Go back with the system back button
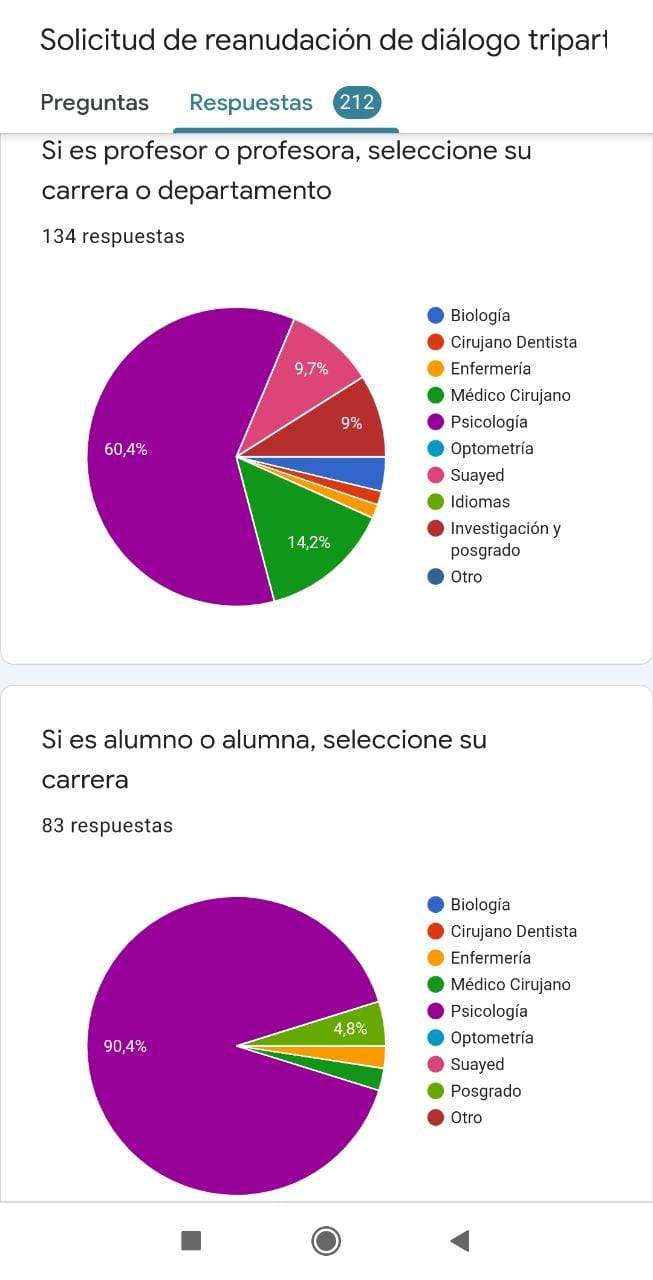The image size is (653, 1280). pos(460,1241)
